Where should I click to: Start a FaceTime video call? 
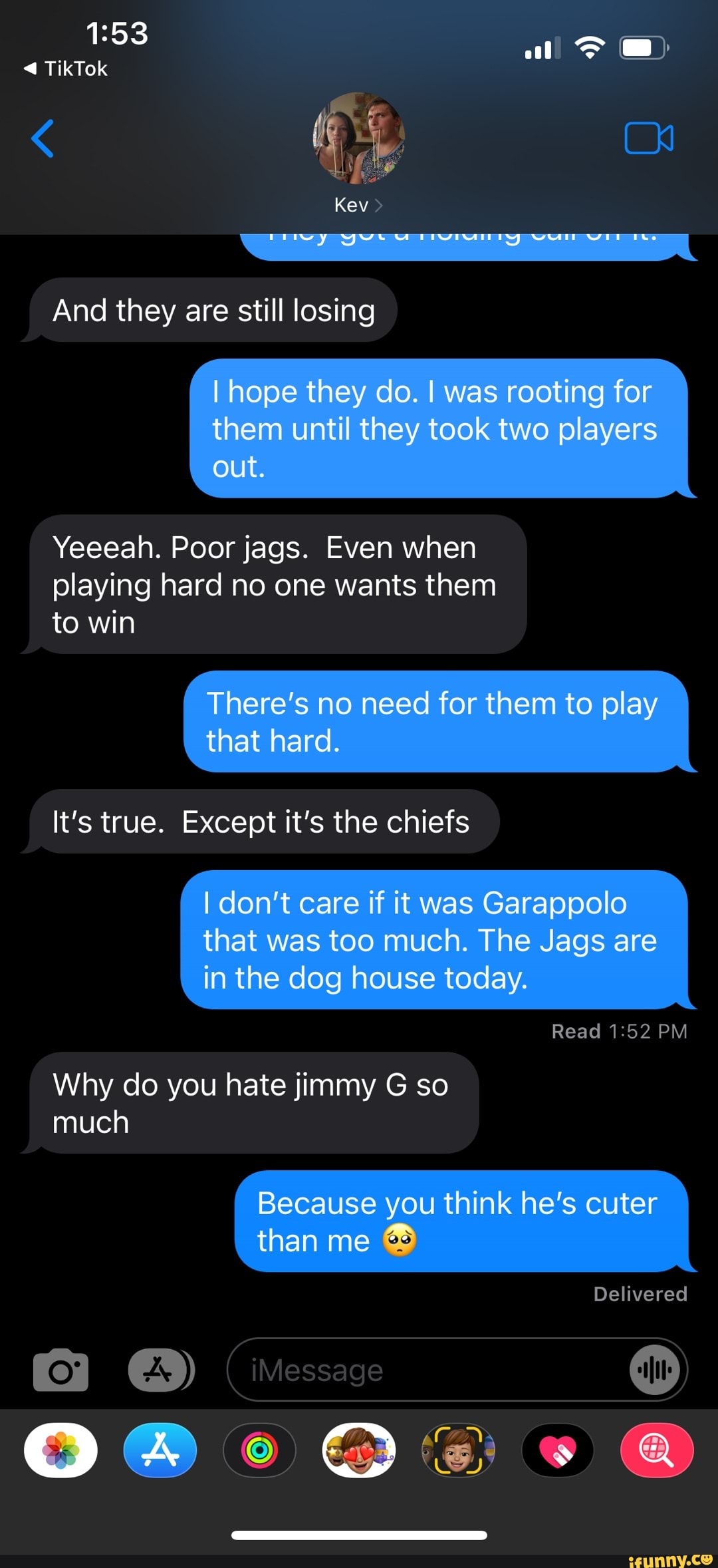(649, 138)
